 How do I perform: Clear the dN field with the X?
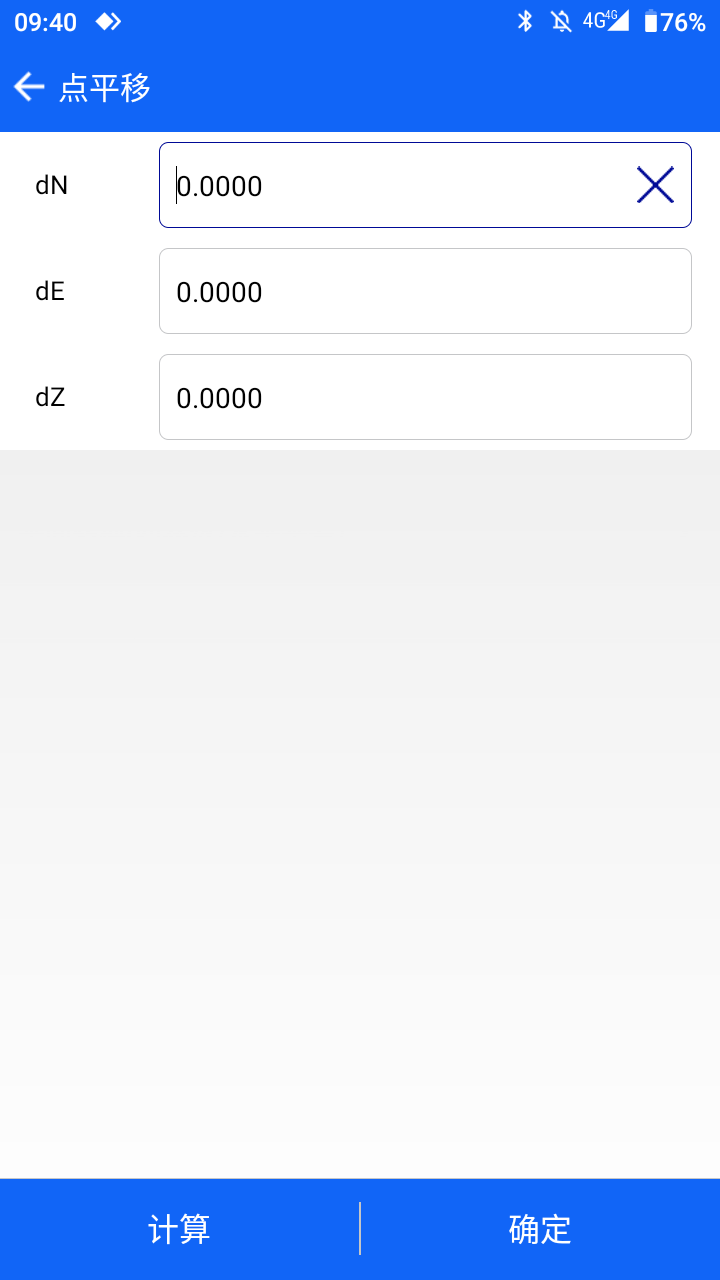coord(655,185)
